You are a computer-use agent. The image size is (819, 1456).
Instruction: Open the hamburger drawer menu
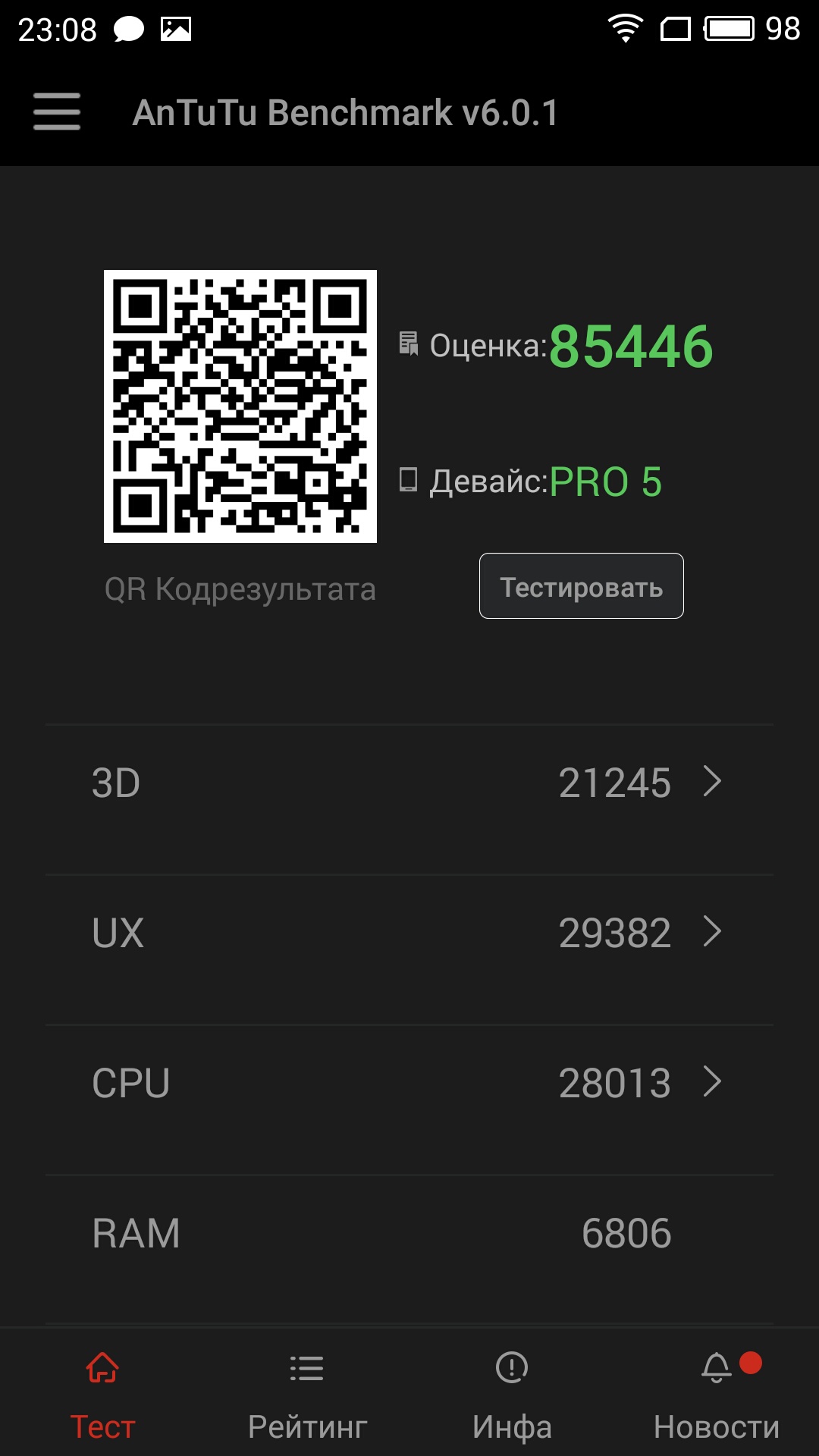coord(57,112)
